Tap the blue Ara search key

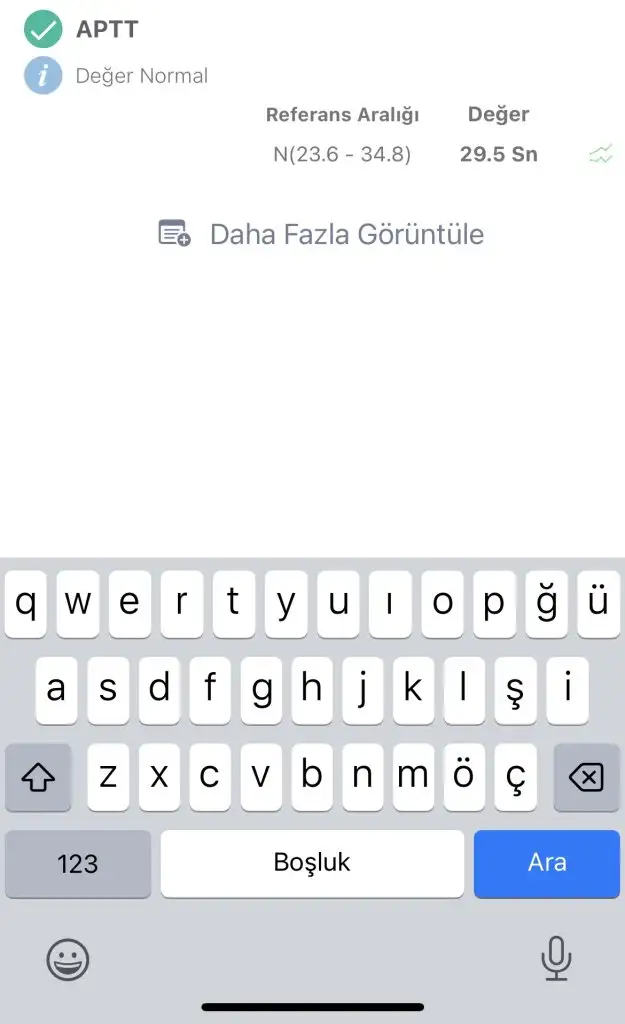pos(547,863)
